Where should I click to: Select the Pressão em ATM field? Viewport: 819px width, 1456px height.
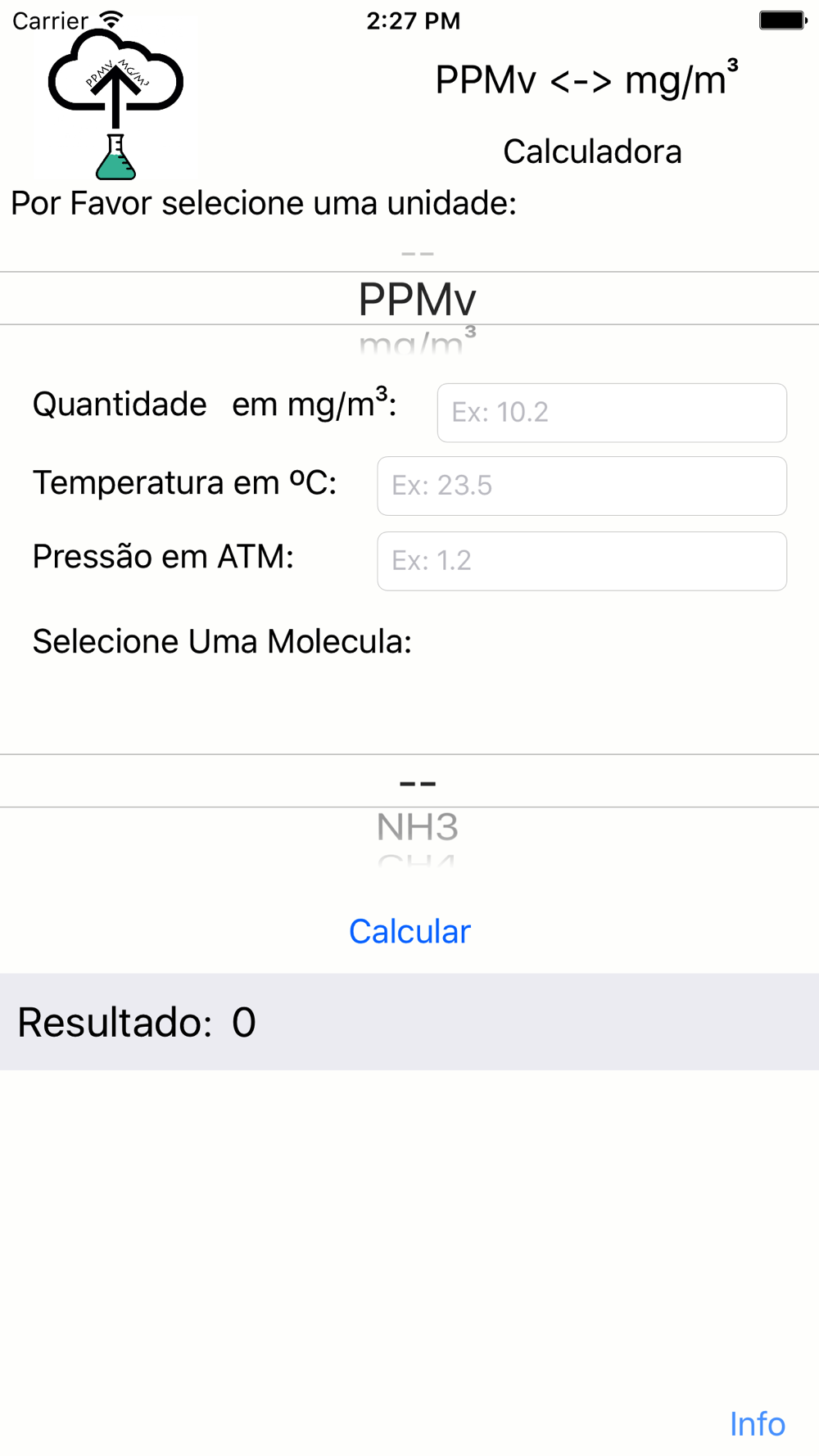(581, 561)
